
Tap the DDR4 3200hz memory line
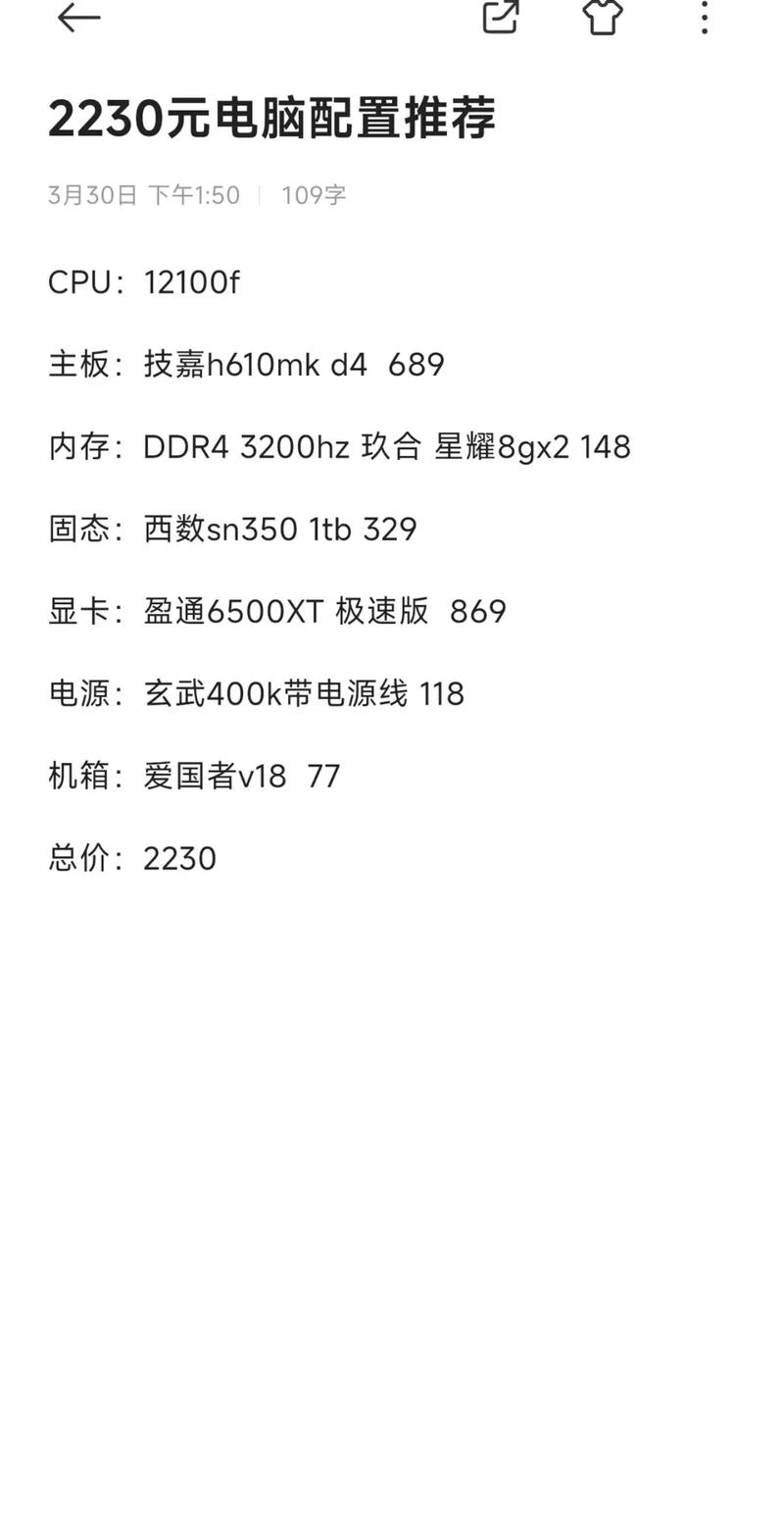pos(340,447)
